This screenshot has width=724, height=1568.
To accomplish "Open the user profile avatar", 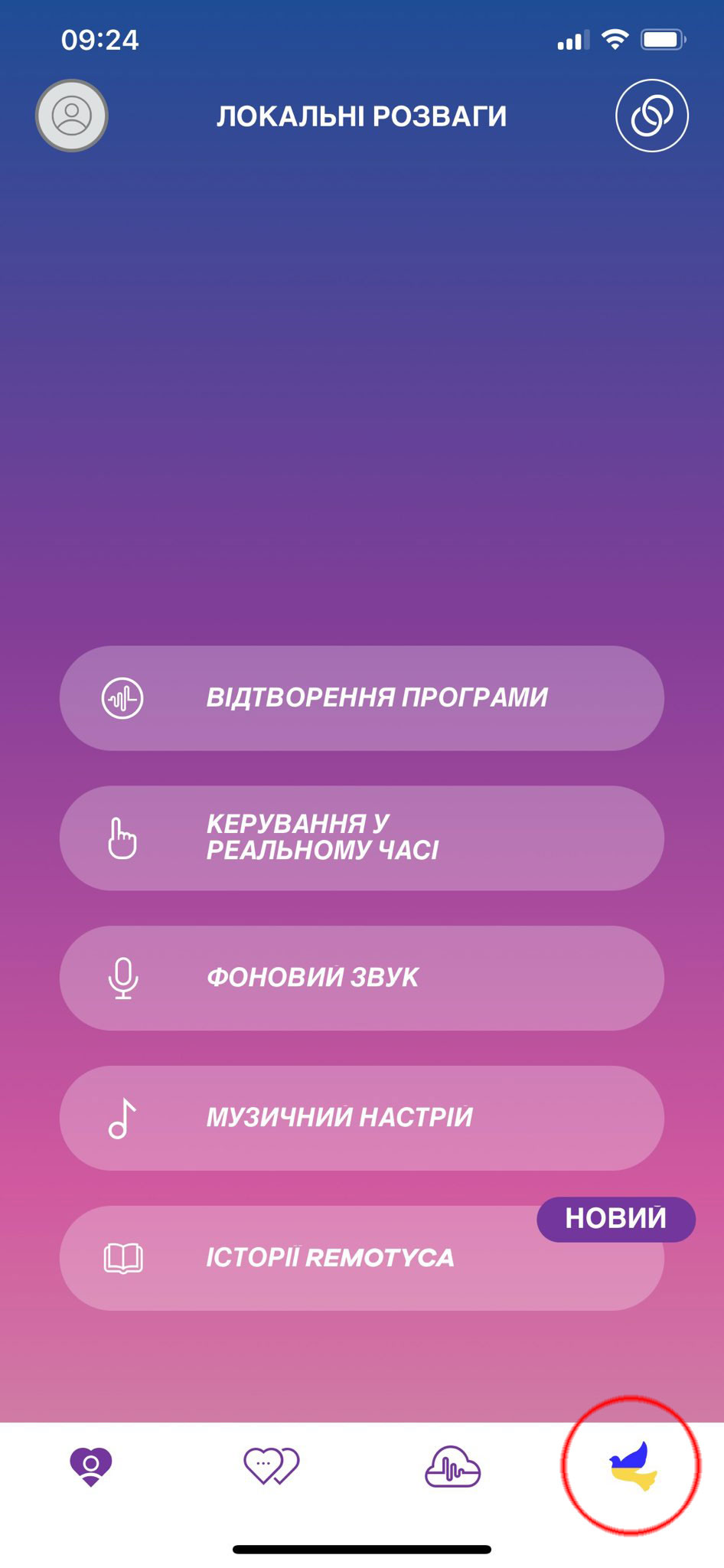I will (72, 116).
